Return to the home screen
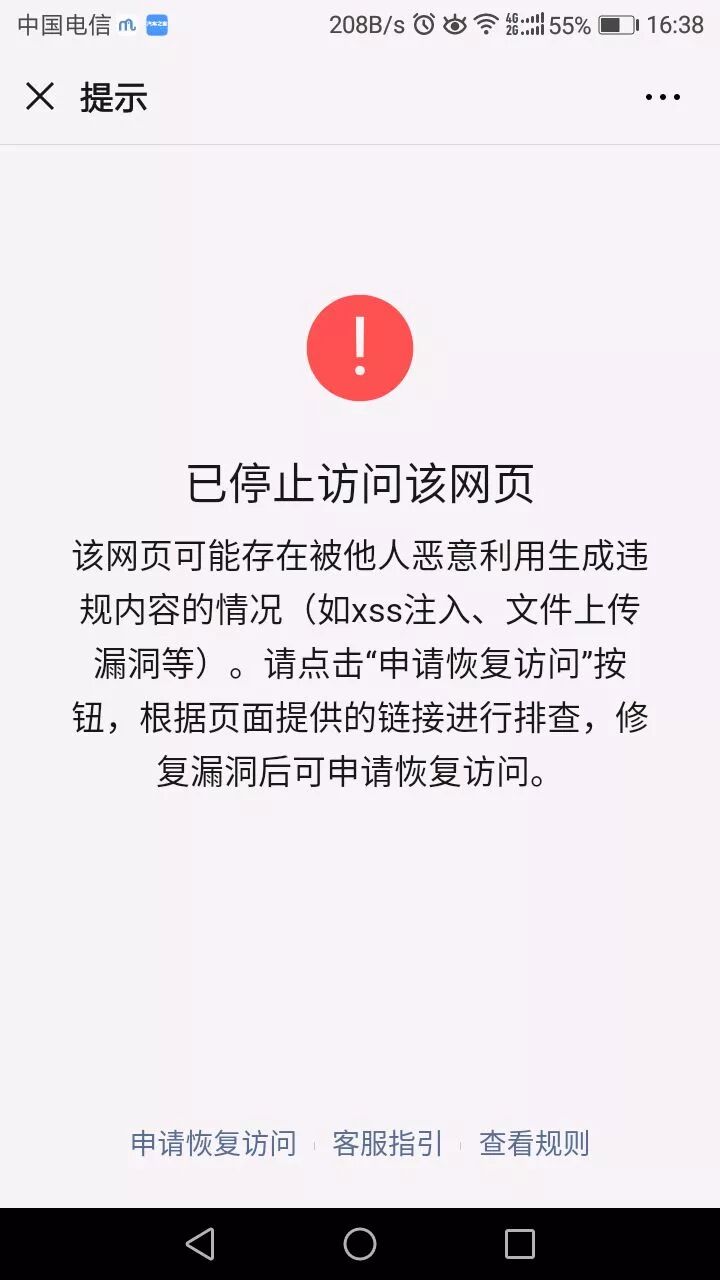The height and width of the screenshot is (1280, 720). (360, 1244)
